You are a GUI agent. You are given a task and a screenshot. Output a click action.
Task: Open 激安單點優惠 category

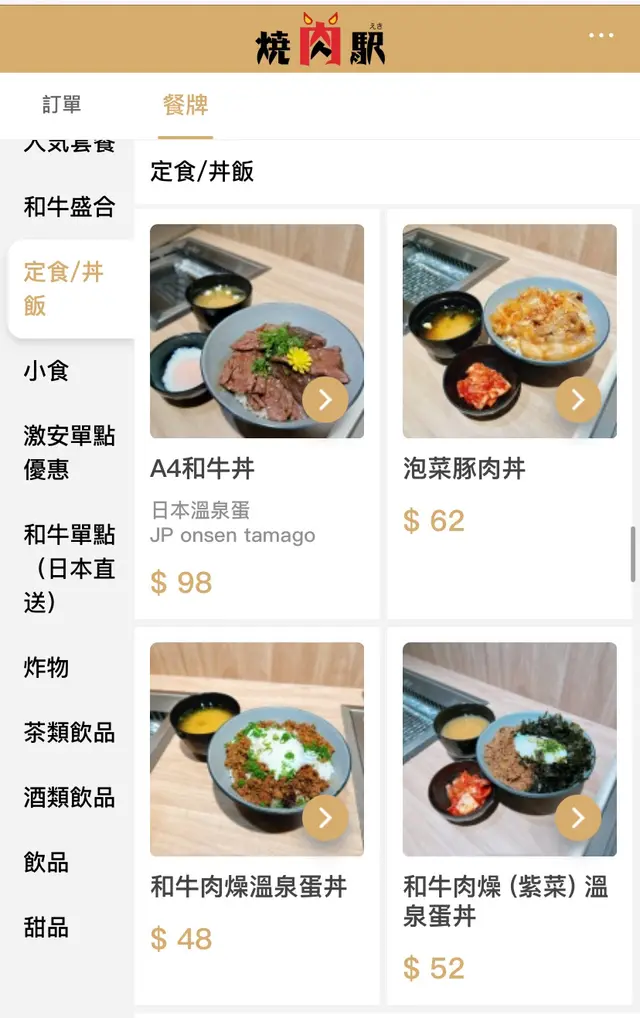69,452
